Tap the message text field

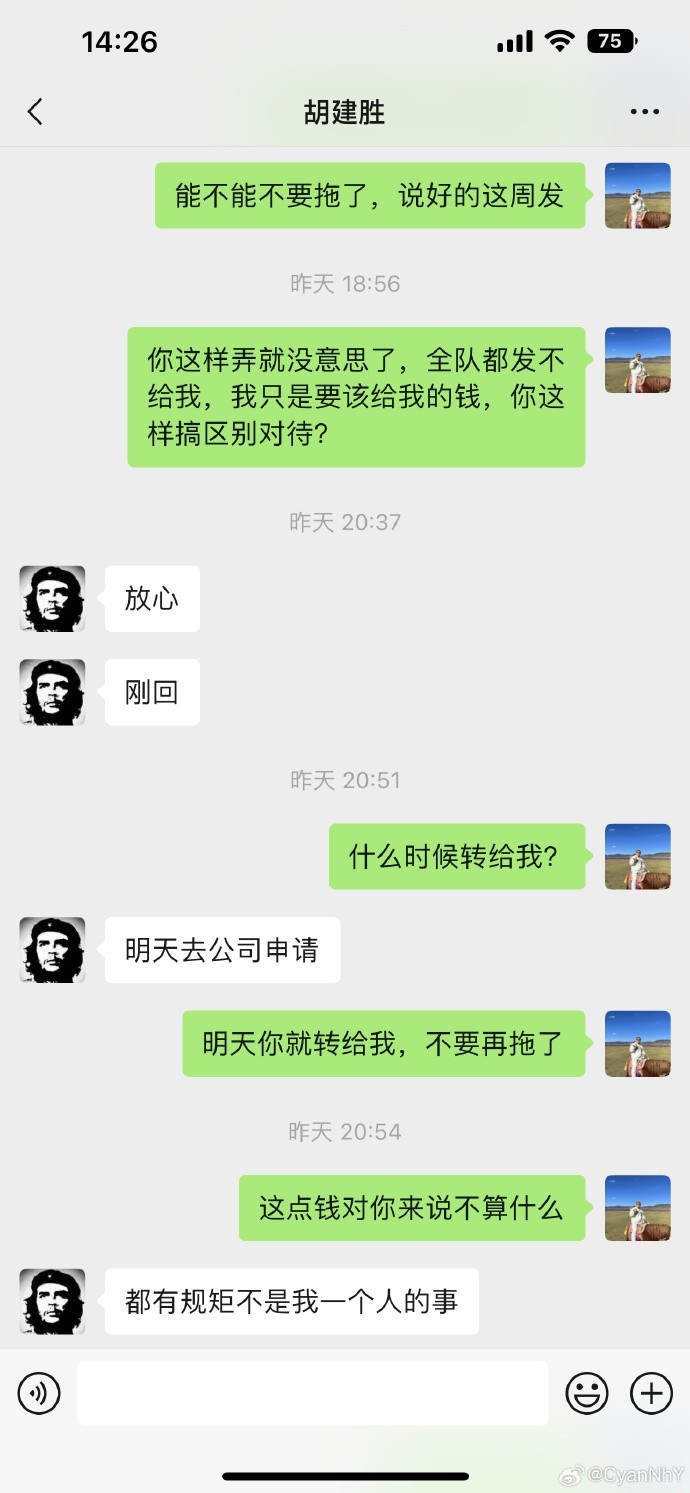(312, 1392)
